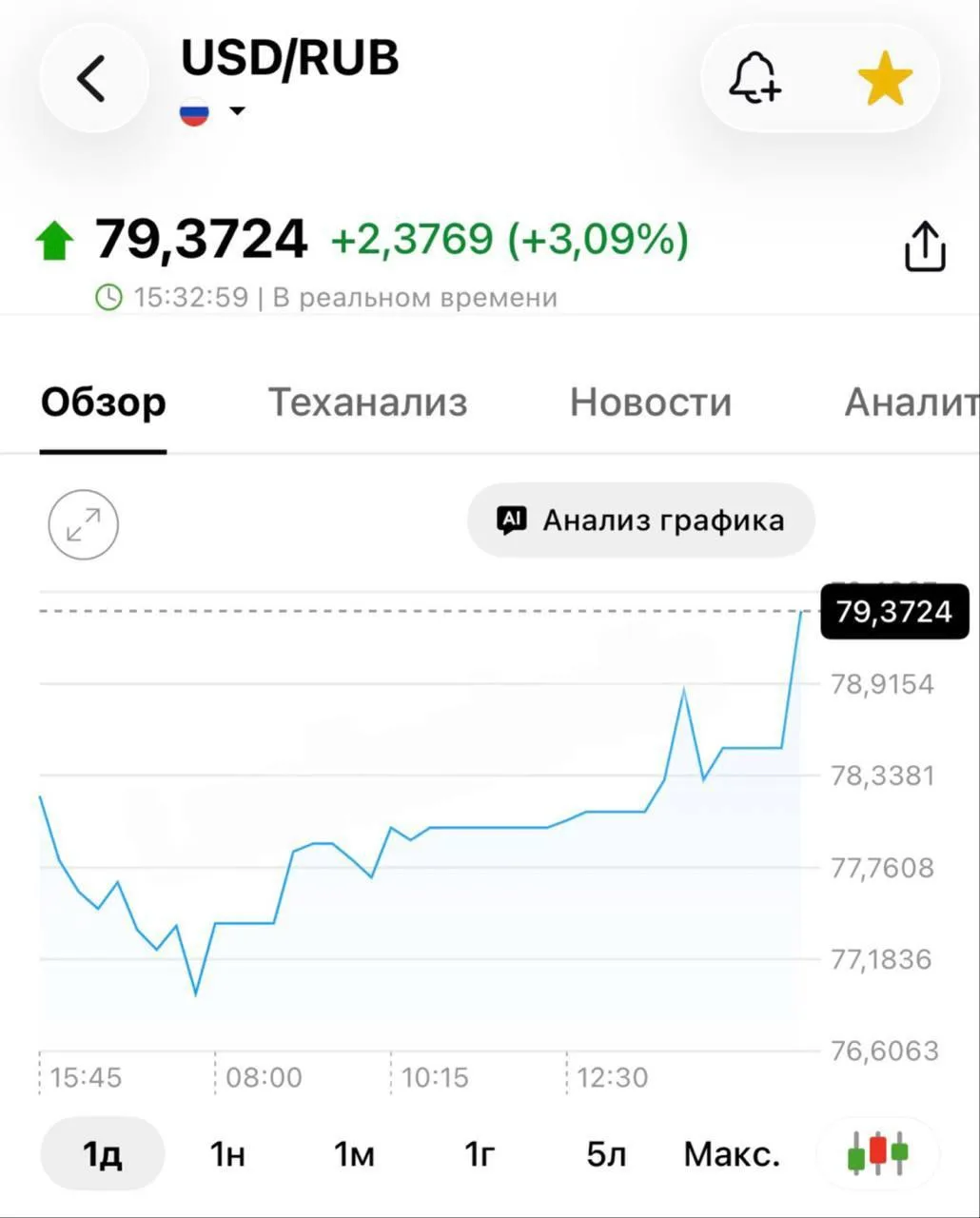The height and width of the screenshot is (1218, 980).
Task: Open the Новости tab
Action: (x=651, y=402)
